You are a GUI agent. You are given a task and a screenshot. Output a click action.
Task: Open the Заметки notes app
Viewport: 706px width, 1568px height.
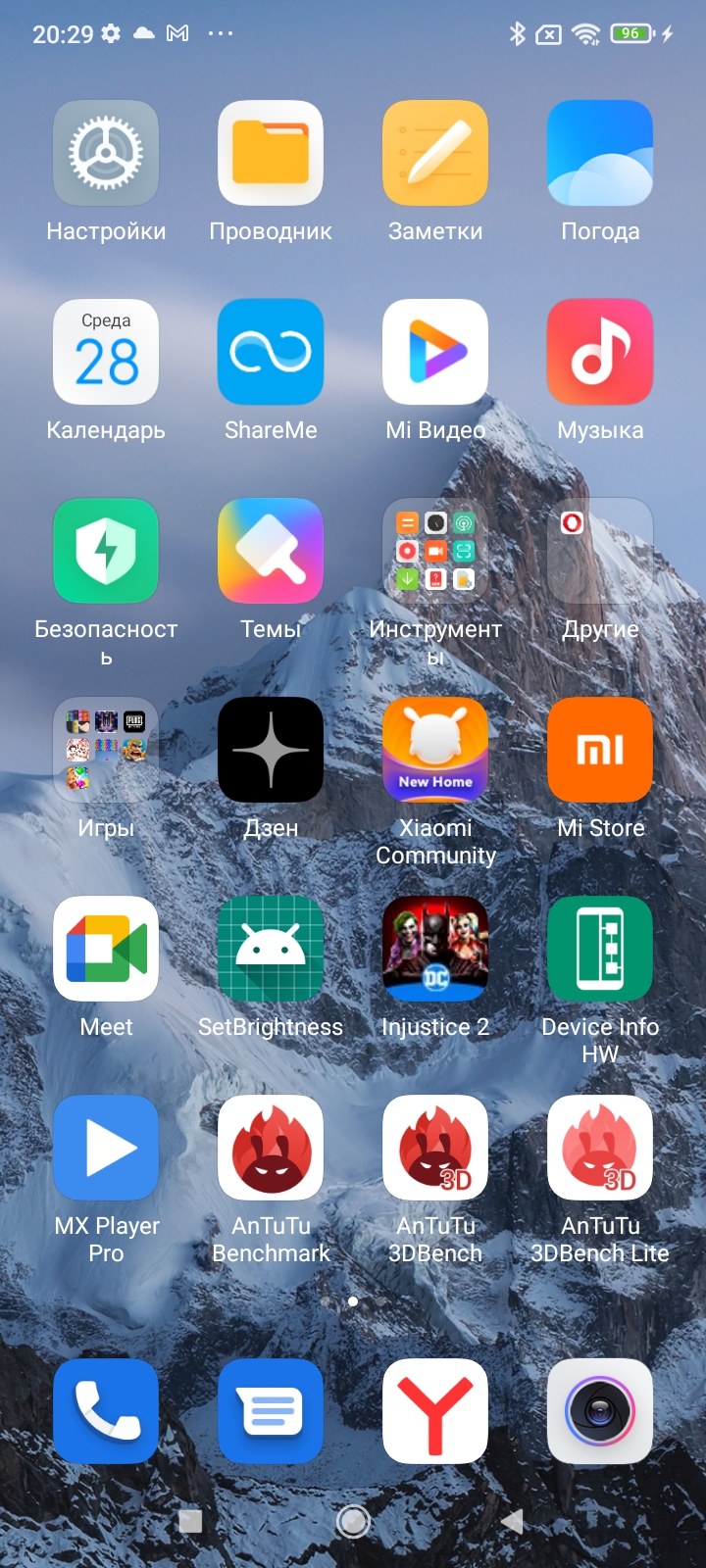tap(435, 153)
